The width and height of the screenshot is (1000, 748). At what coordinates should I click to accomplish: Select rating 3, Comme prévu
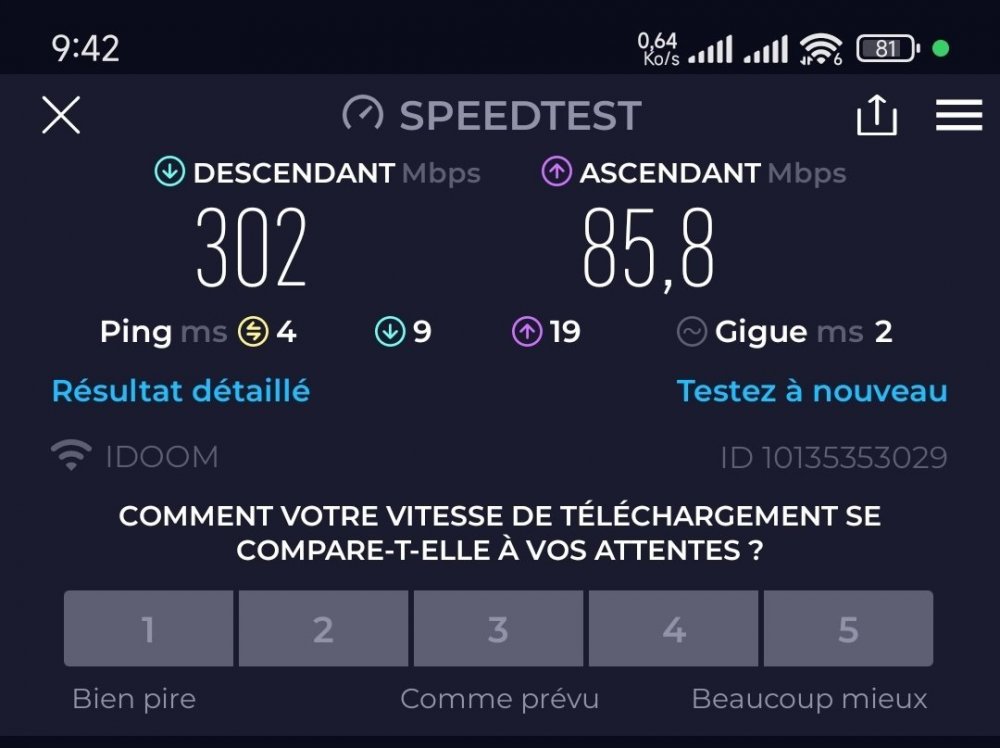point(498,629)
